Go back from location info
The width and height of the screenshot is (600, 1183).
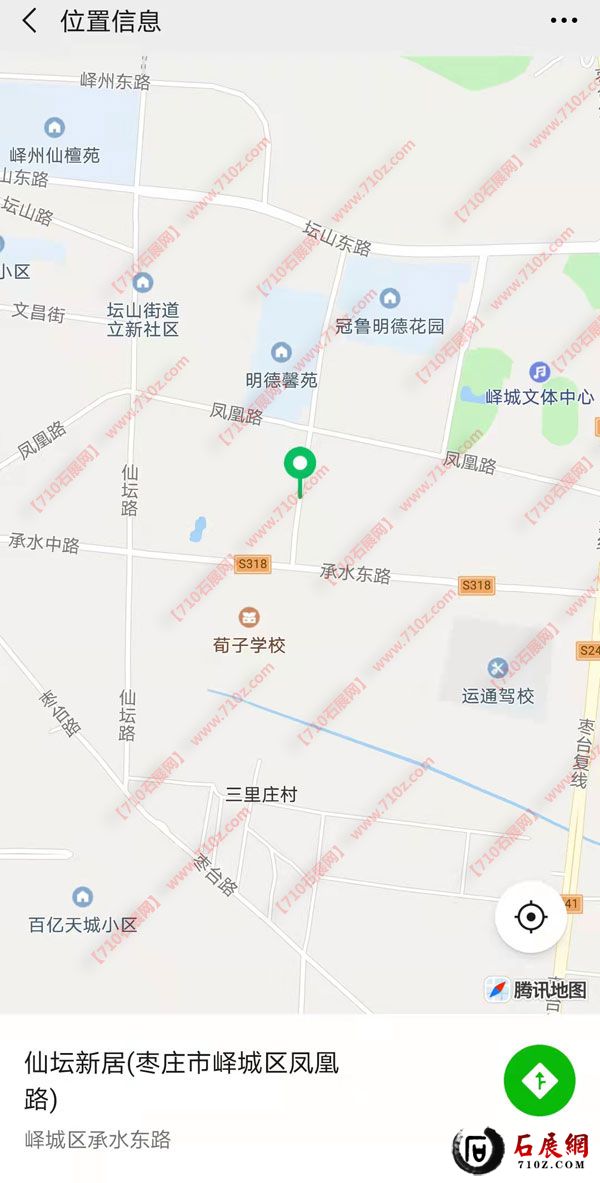[x=30, y=20]
